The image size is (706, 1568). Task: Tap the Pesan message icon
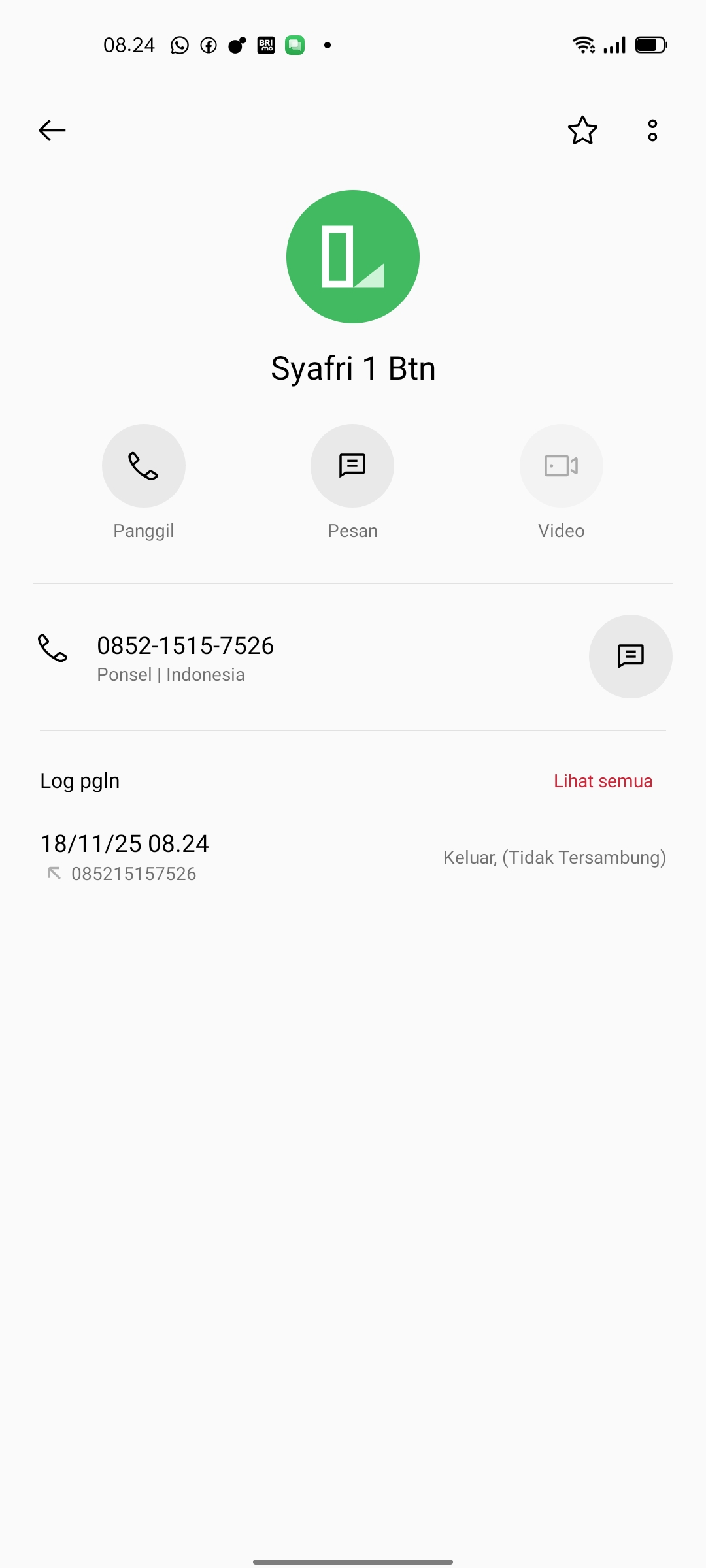pos(352,465)
